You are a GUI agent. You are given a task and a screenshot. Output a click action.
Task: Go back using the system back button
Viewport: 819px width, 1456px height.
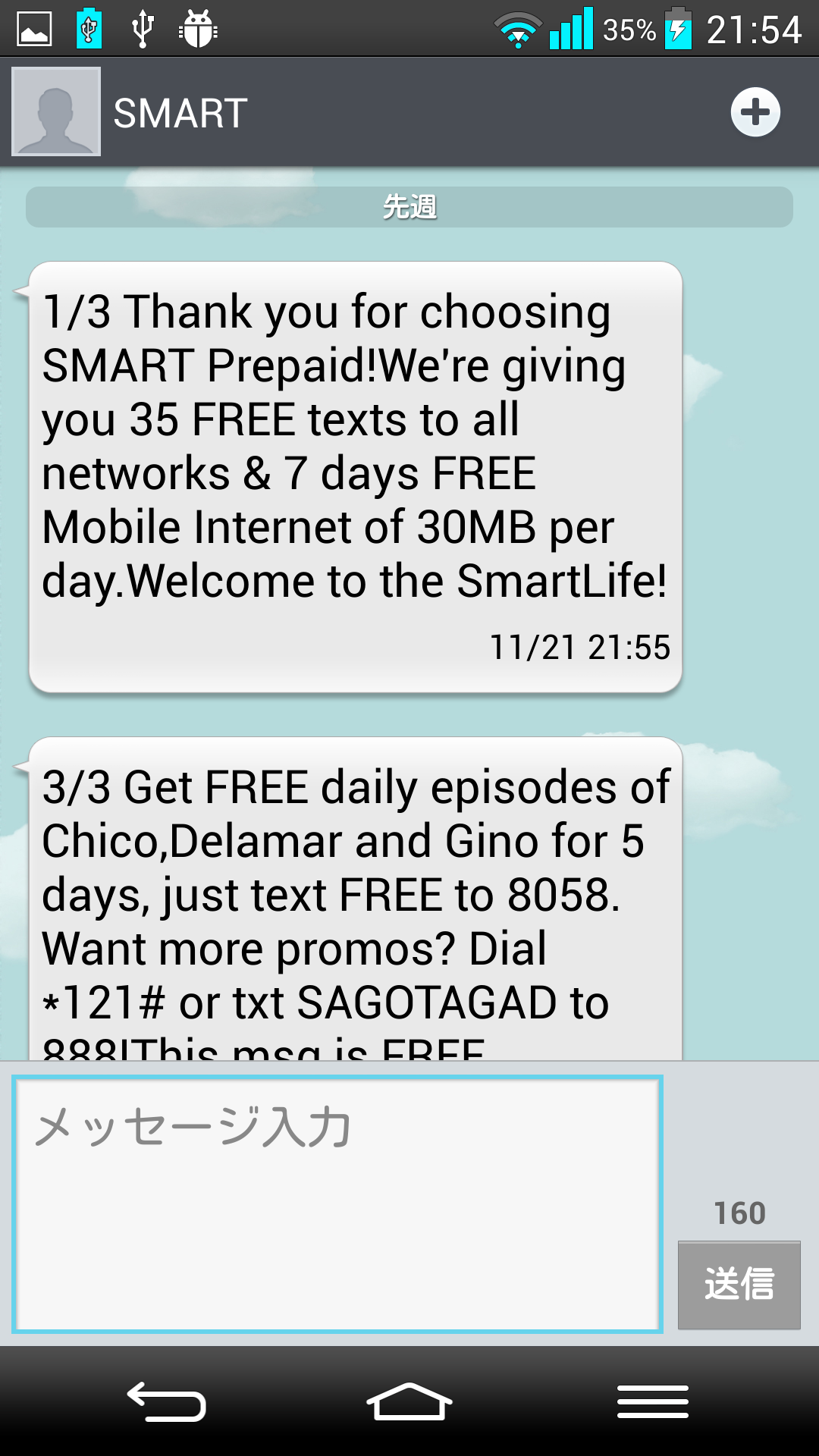coord(167,1401)
